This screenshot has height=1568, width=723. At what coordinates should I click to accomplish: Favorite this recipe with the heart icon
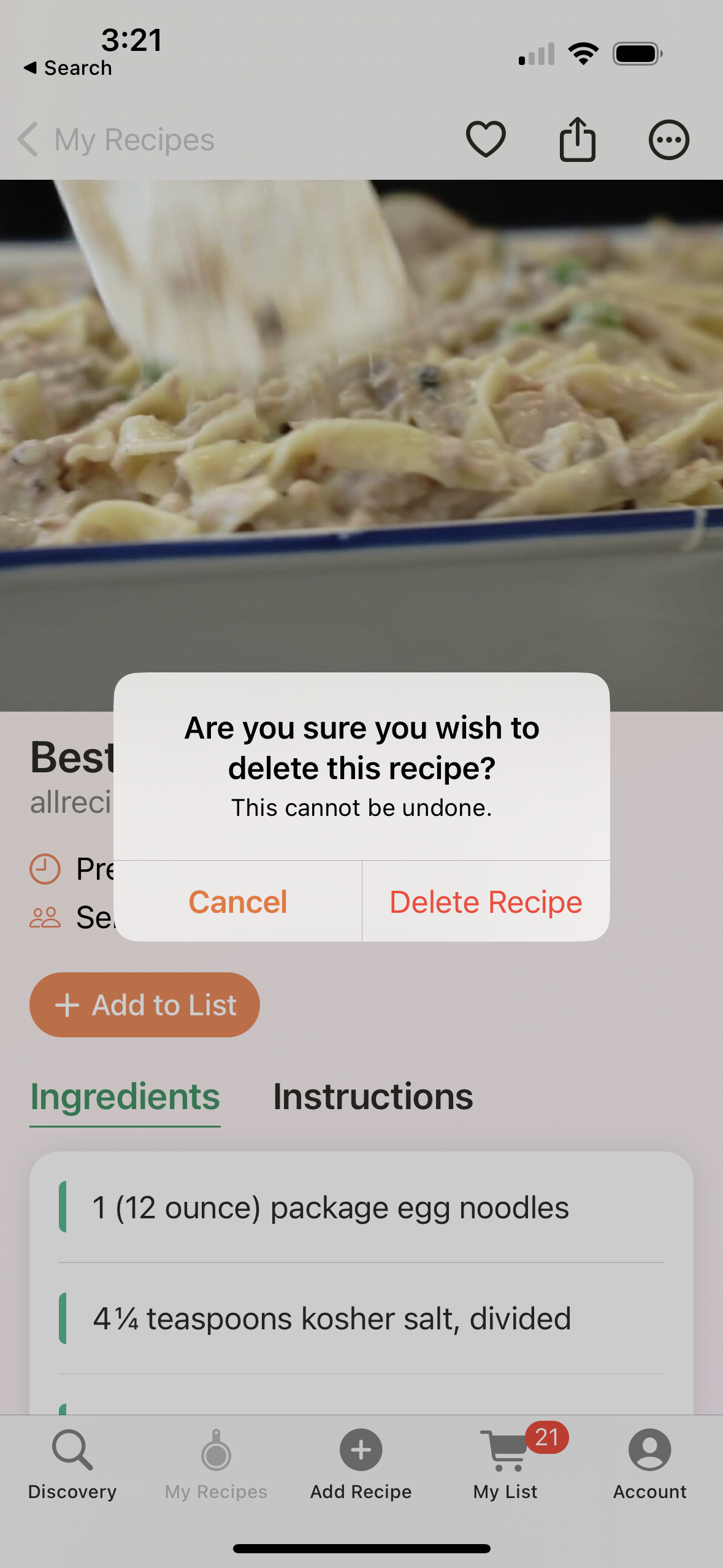[x=486, y=139]
